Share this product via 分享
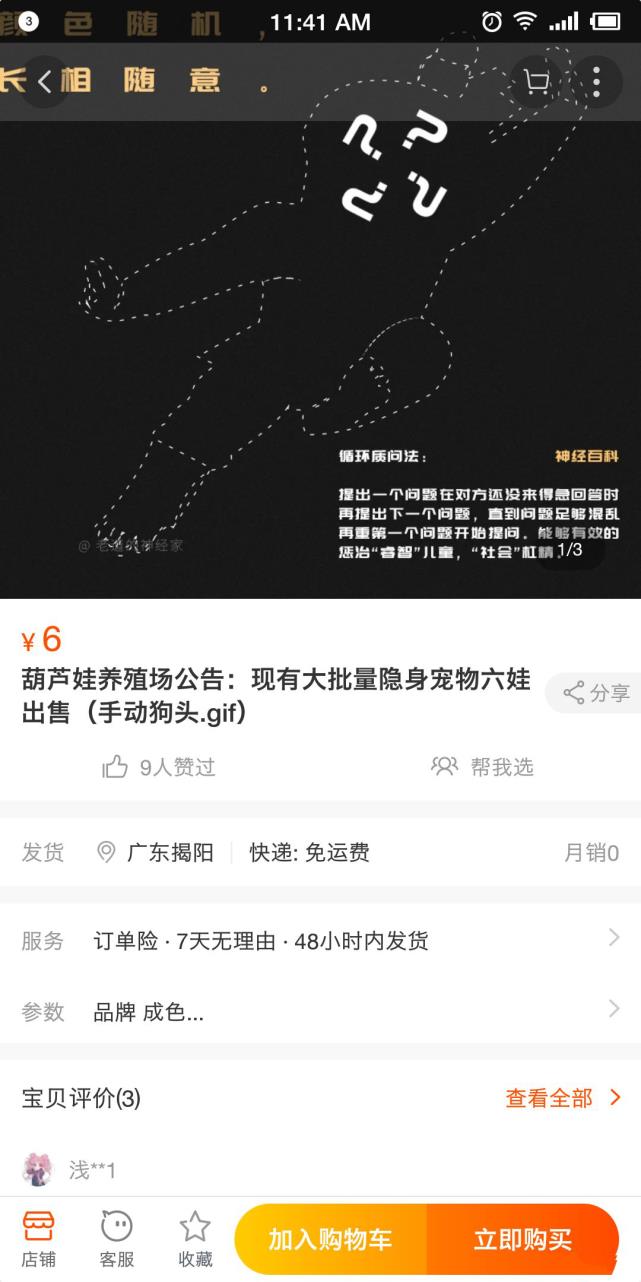 point(596,693)
